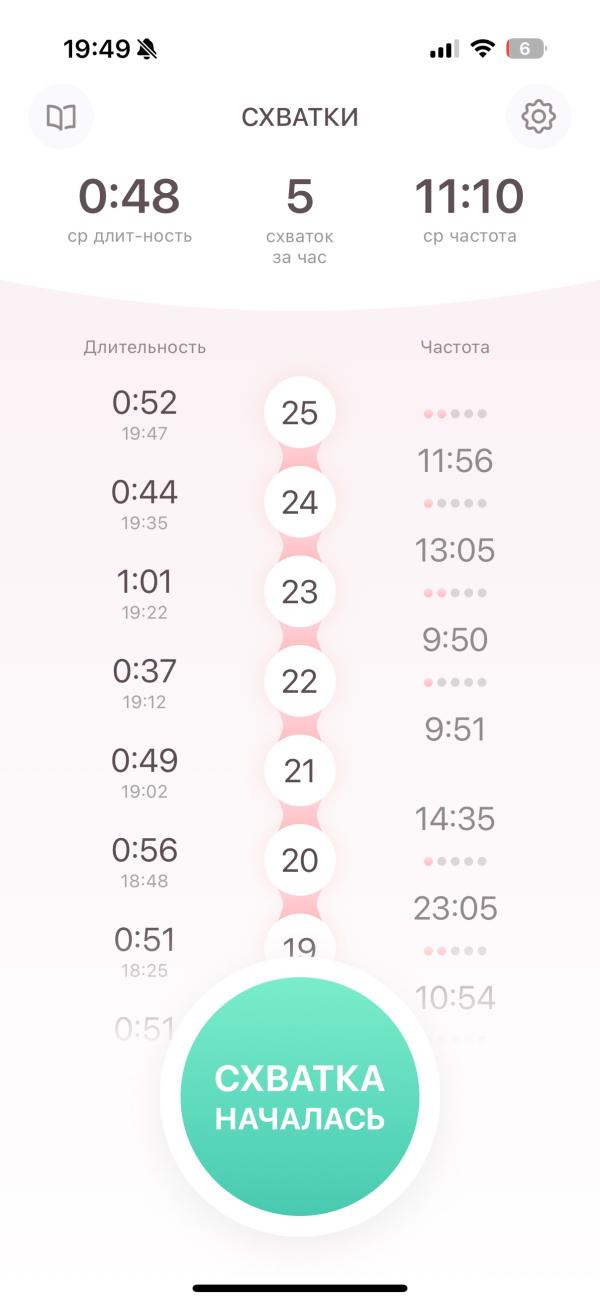Viewport: 600px width, 1303px height.
Task: Open settings with the gear icon
Action: pyautogui.click(x=538, y=117)
